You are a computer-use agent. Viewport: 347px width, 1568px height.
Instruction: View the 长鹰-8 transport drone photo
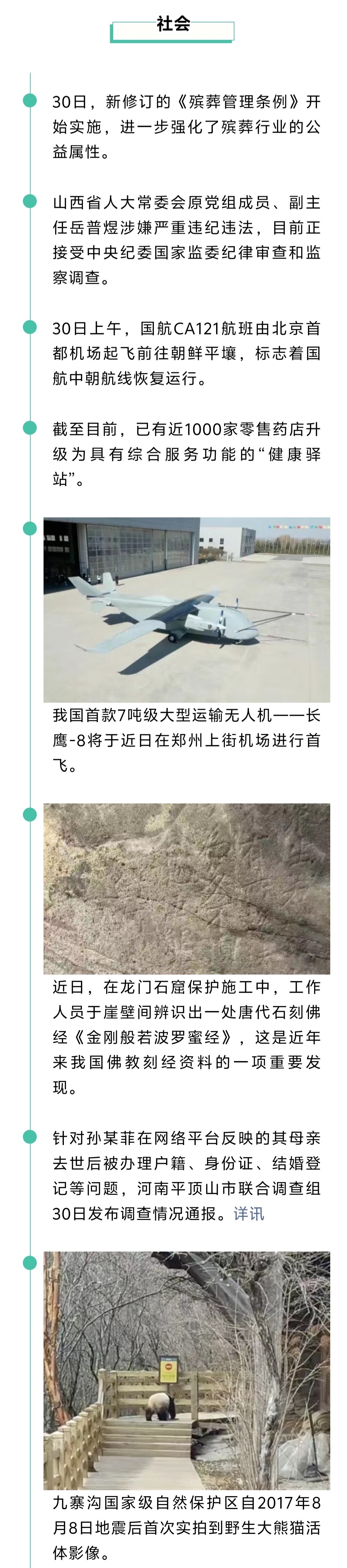187,609
